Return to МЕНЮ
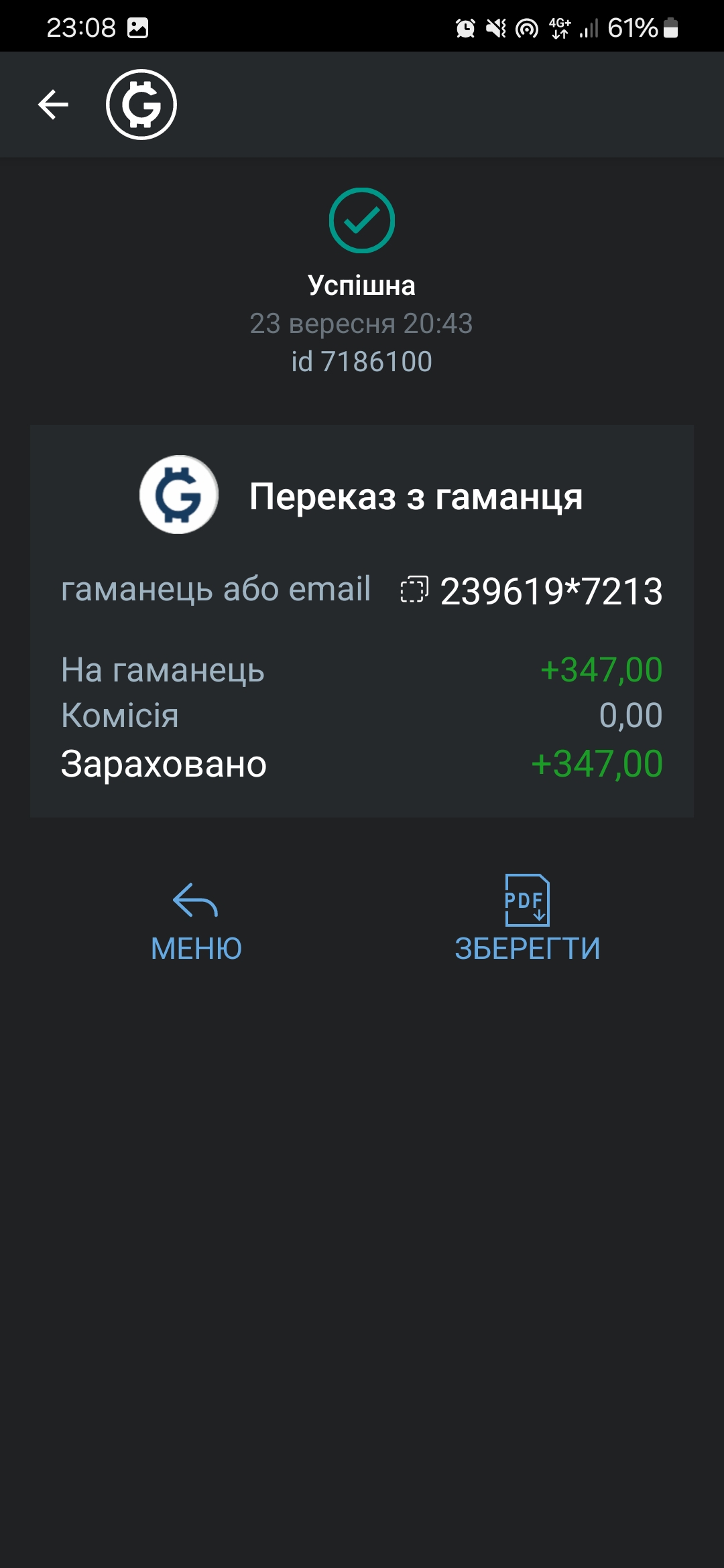This screenshot has width=724, height=1568. click(196, 922)
